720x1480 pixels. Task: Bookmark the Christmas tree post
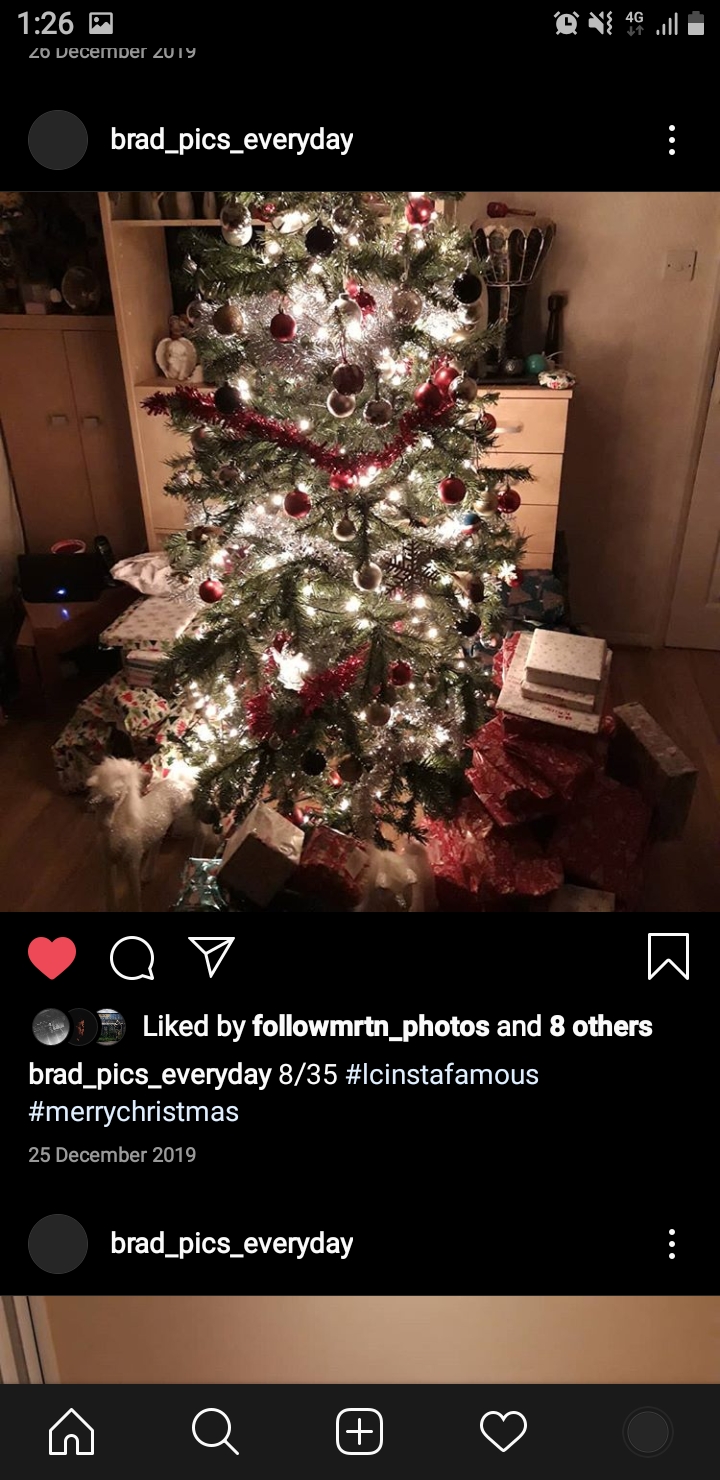(x=667, y=956)
